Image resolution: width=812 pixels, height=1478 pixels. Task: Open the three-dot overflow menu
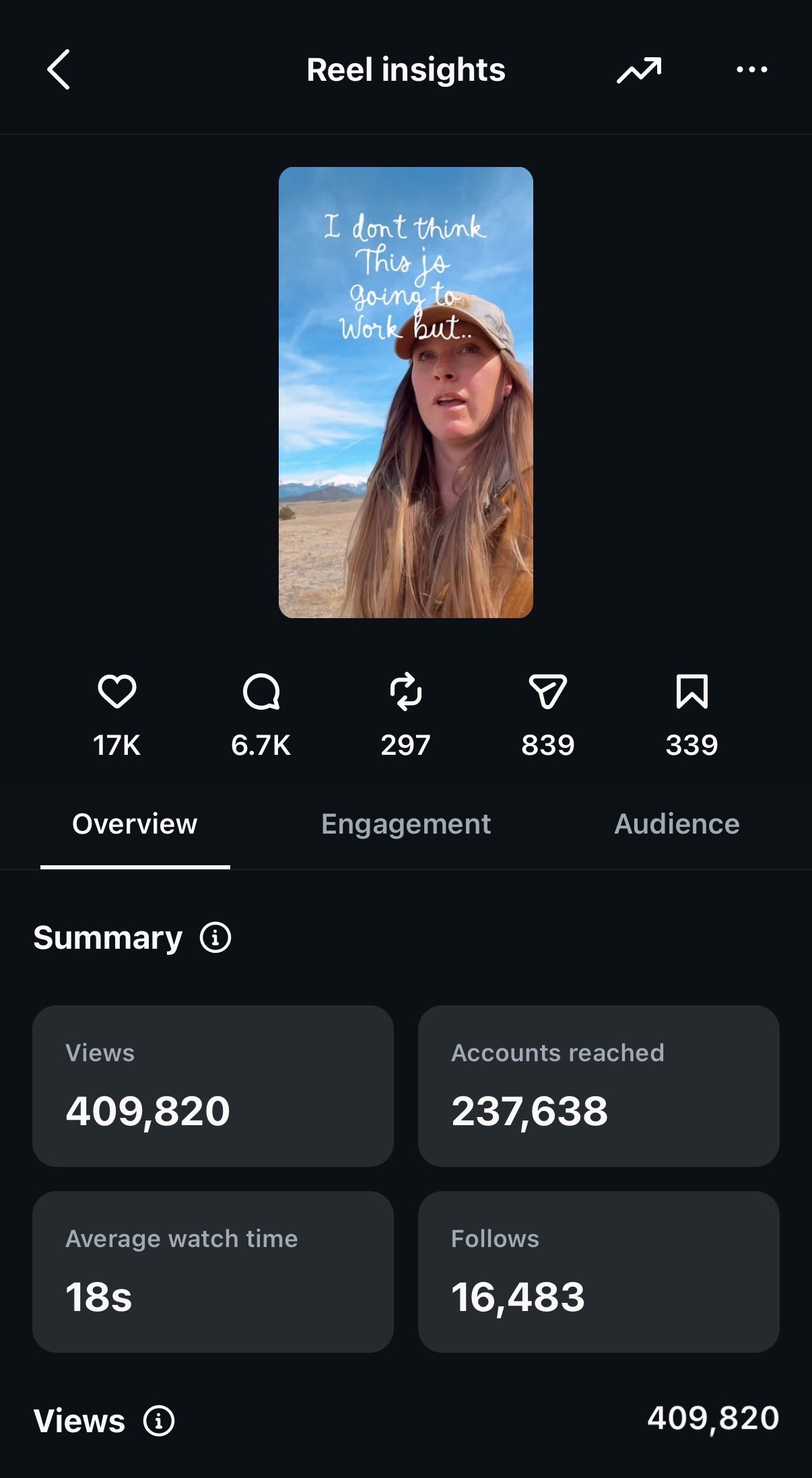pos(751,69)
